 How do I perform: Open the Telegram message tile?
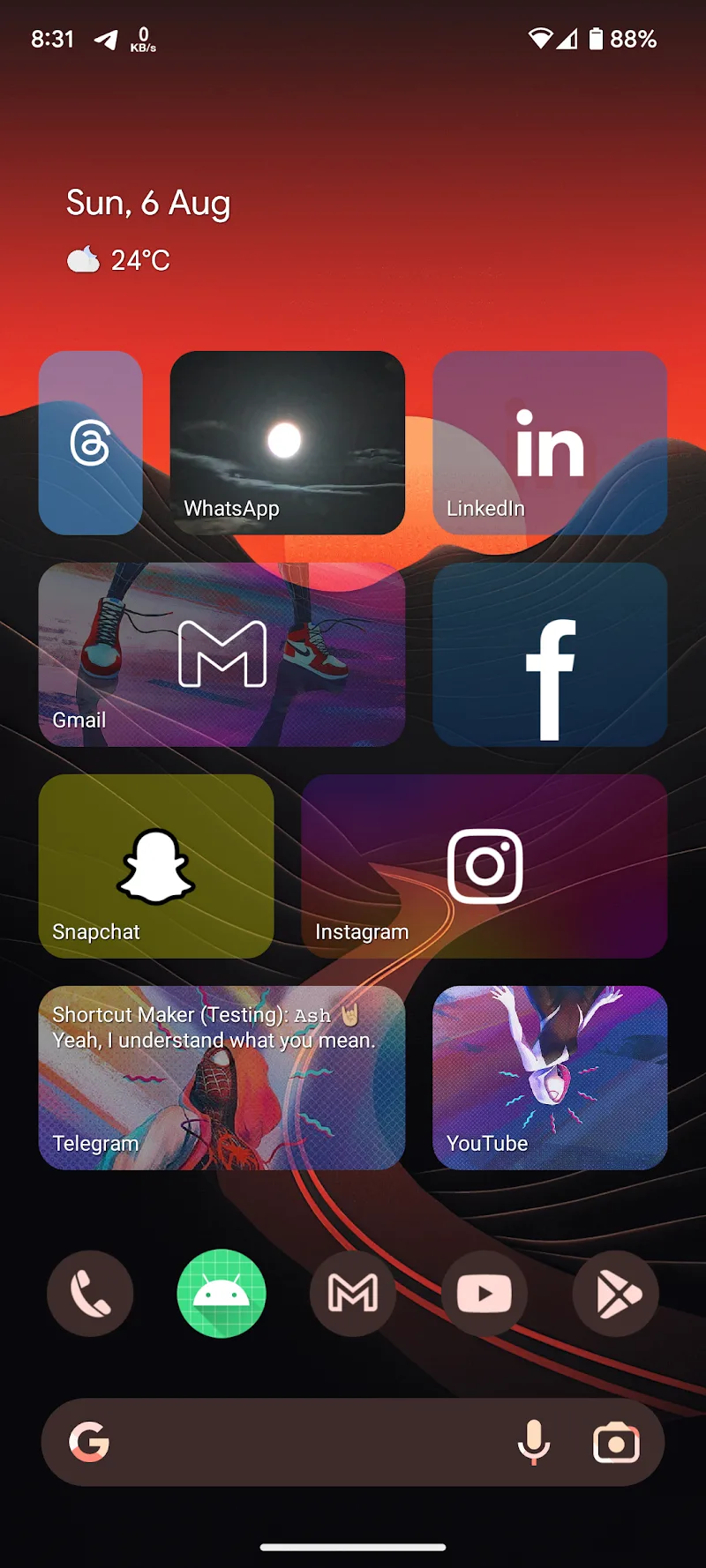click(222, 1078)
